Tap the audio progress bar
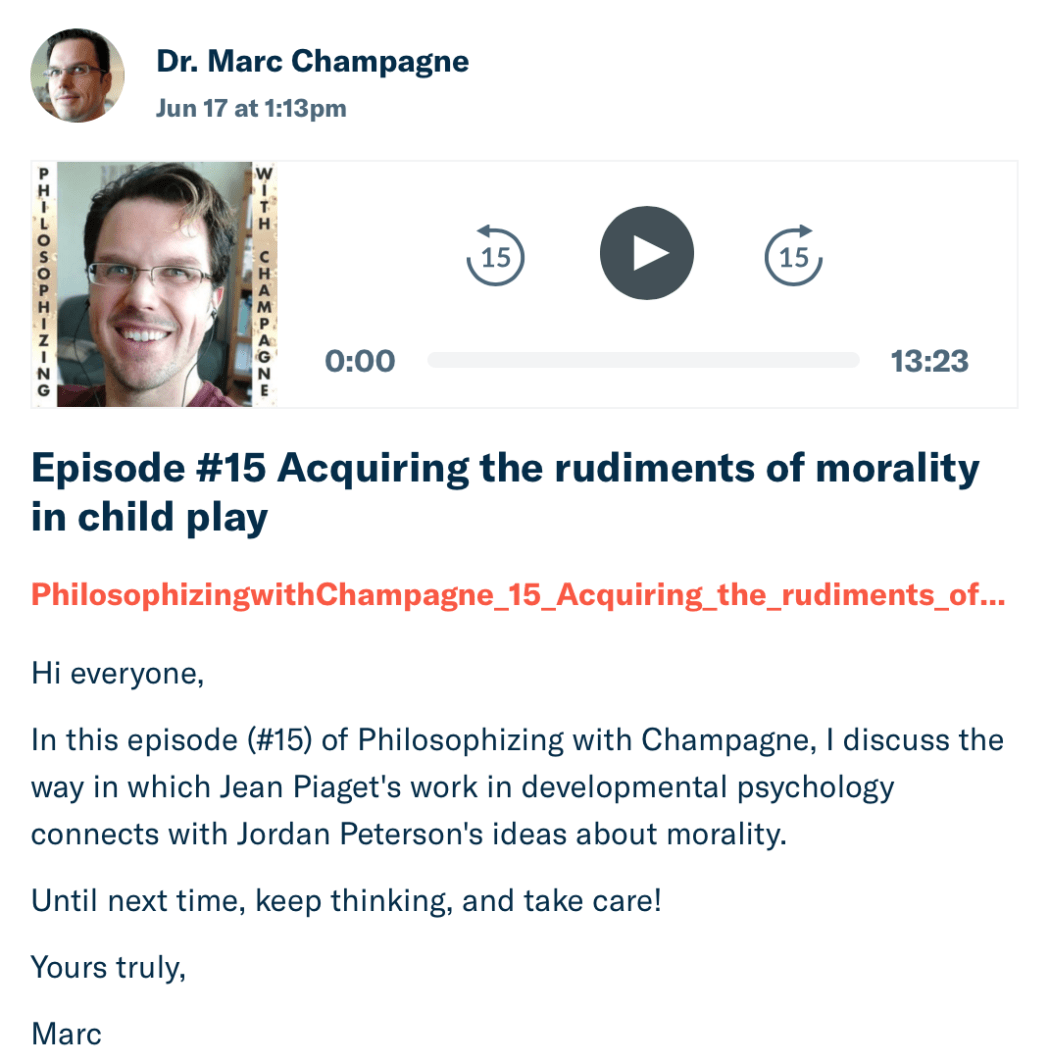1049x1063 pixels. tap(643, 360)
